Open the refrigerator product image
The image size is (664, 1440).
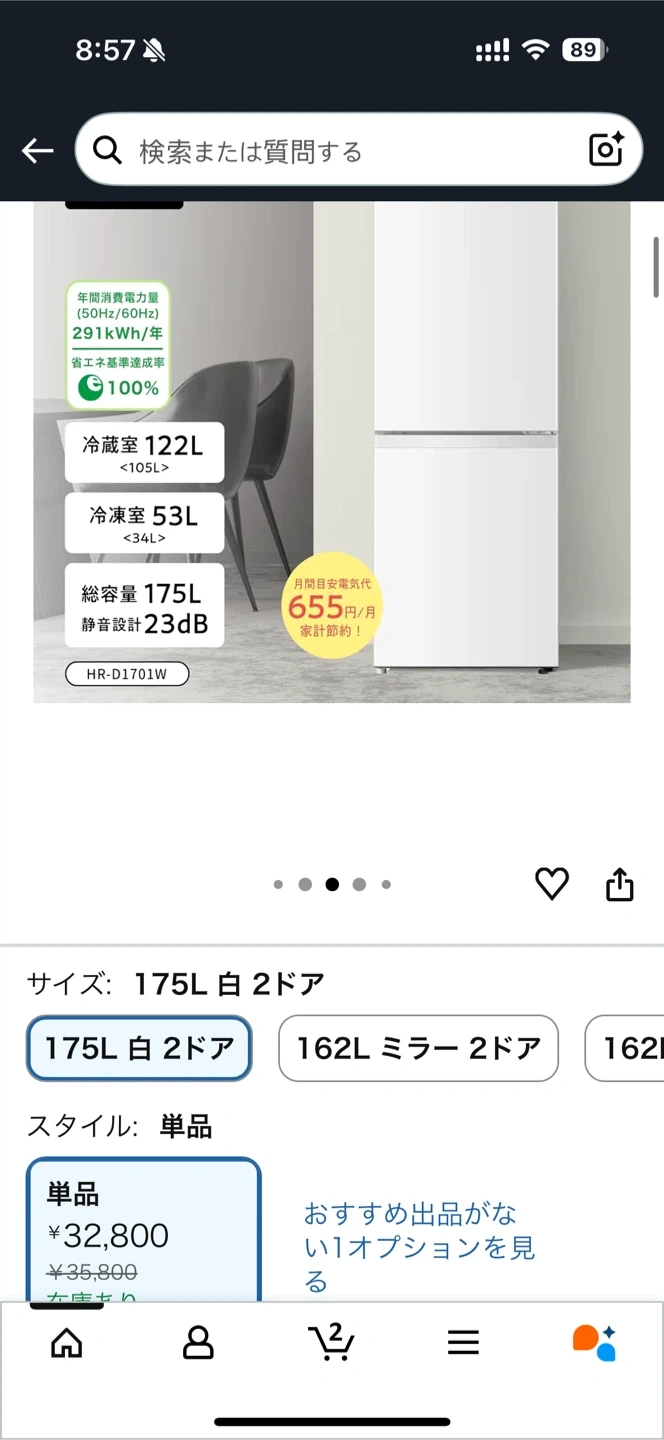tap(332, 452)
